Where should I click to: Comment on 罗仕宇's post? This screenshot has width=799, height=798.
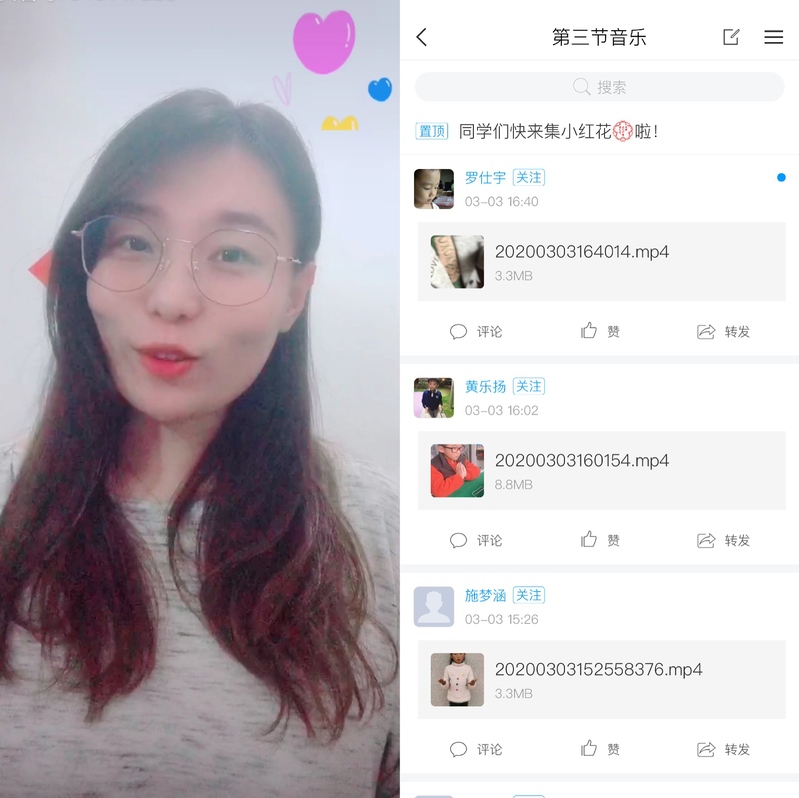click(476, 331)
